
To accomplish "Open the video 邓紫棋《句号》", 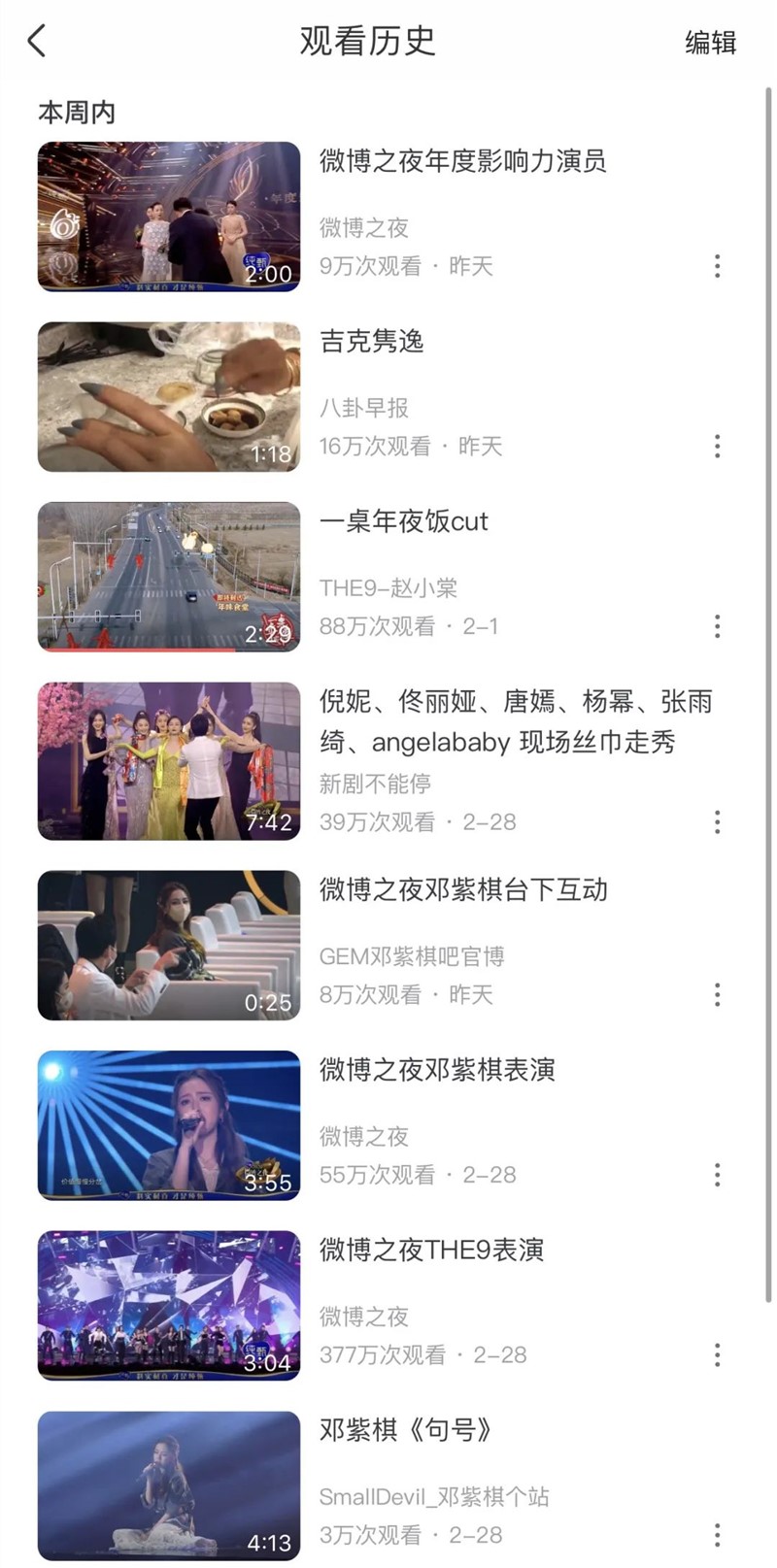I will tap(408, 1430).
